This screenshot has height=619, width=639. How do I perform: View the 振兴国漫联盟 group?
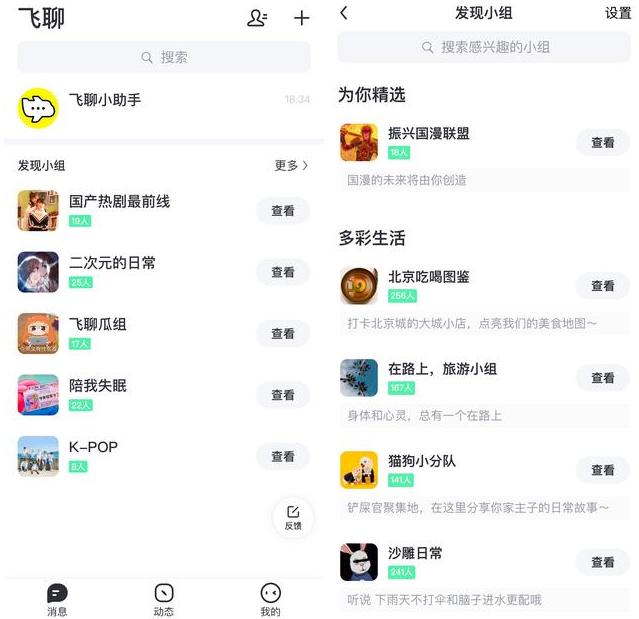(x=603, y=143)
